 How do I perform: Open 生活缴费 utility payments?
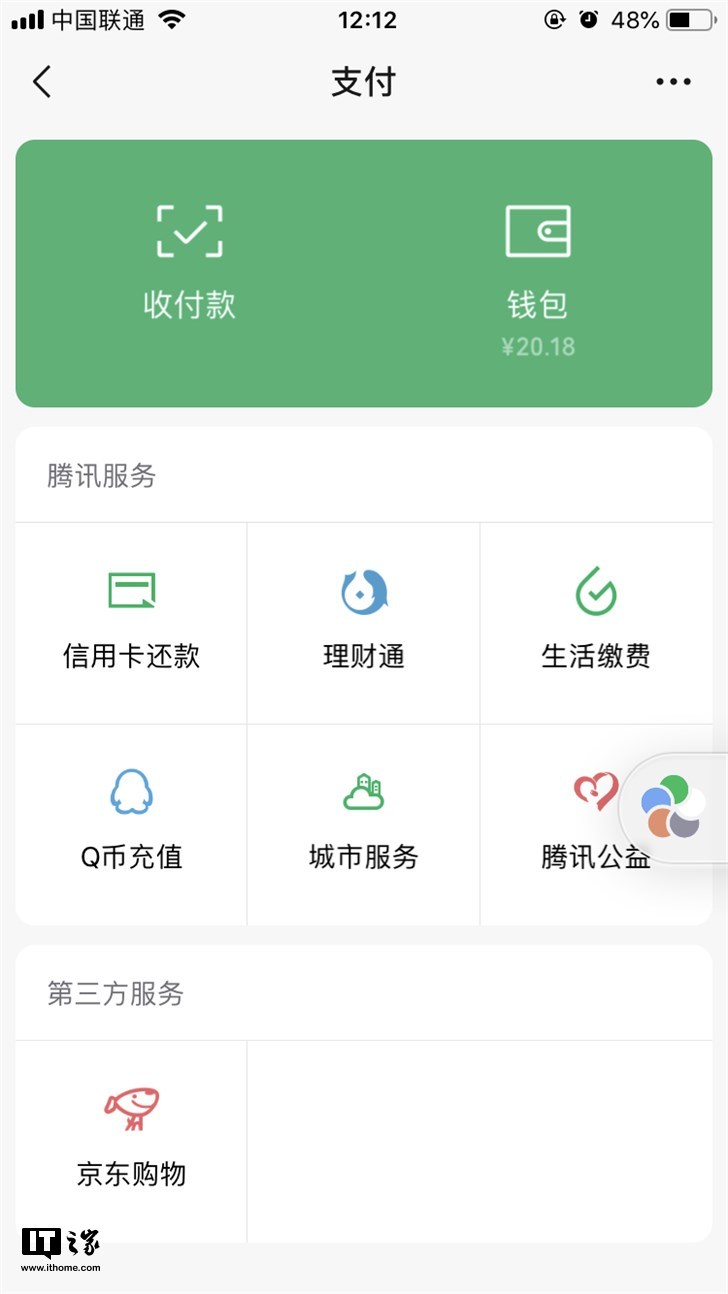pyautogui.click(x=596, y=623)
